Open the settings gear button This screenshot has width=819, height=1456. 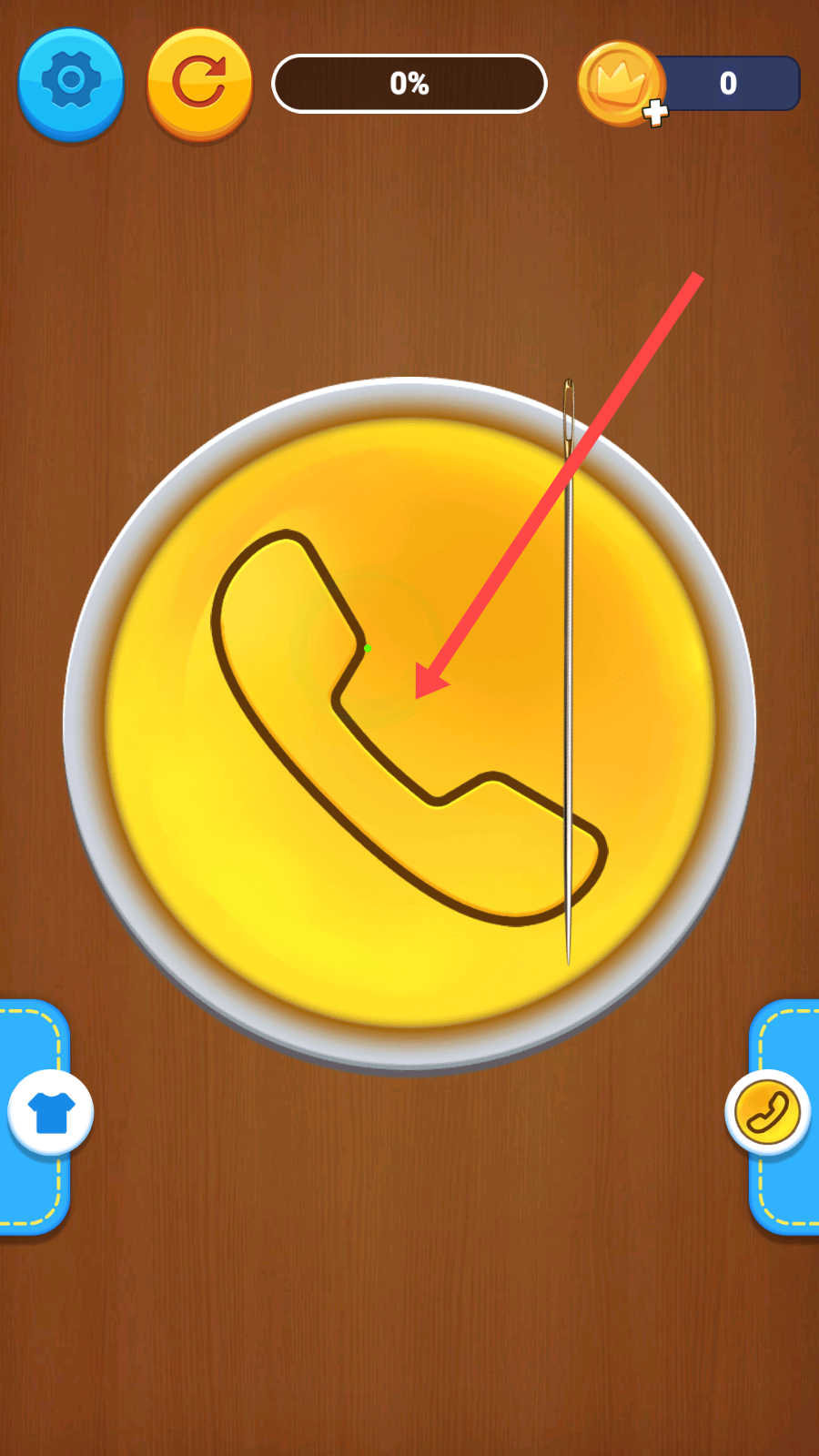click(x=71, y=82)
